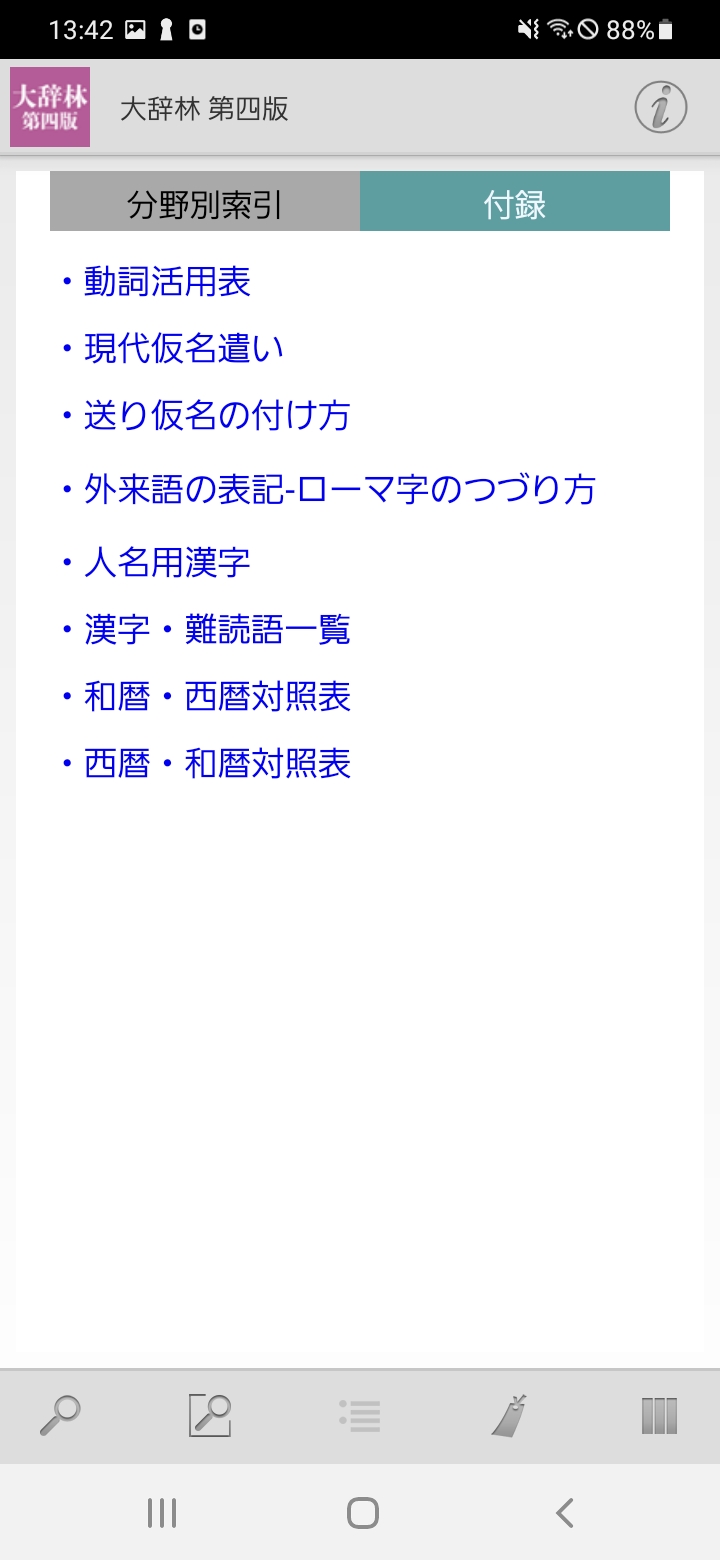Open 西暦・和暦対照表
Image resolution: width=720 pixels, height=1560 pixels.
217,764
